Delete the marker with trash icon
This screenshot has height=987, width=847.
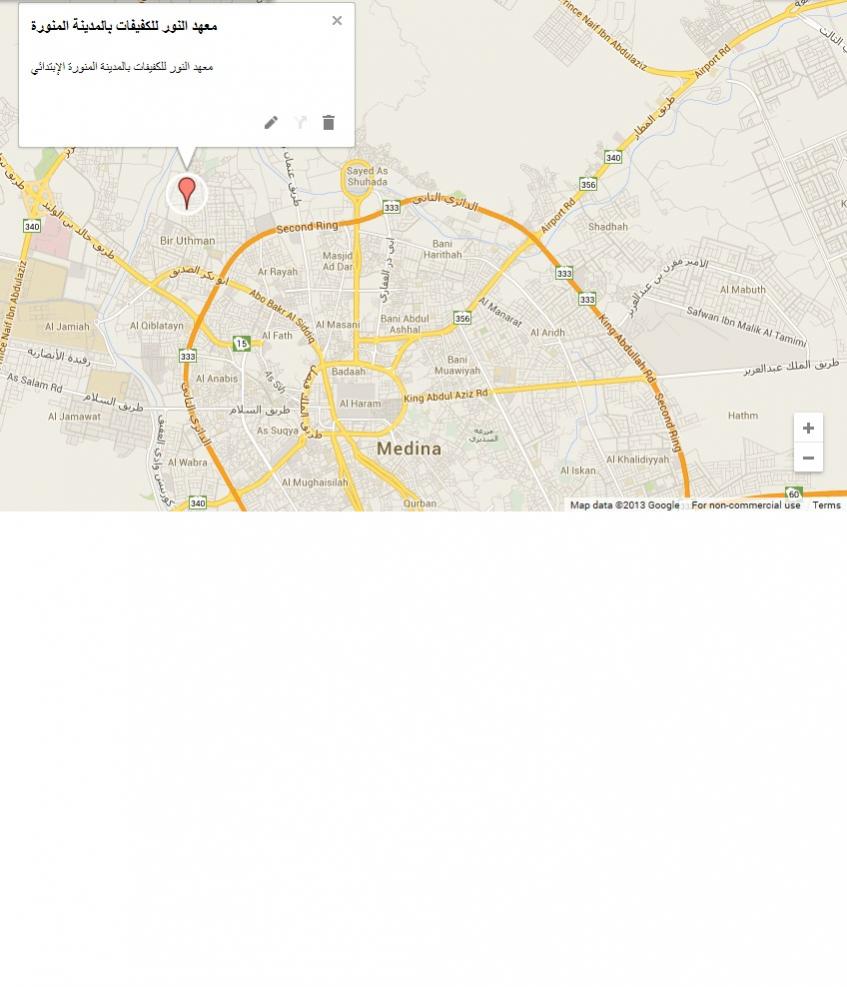(x=328, y=123)
